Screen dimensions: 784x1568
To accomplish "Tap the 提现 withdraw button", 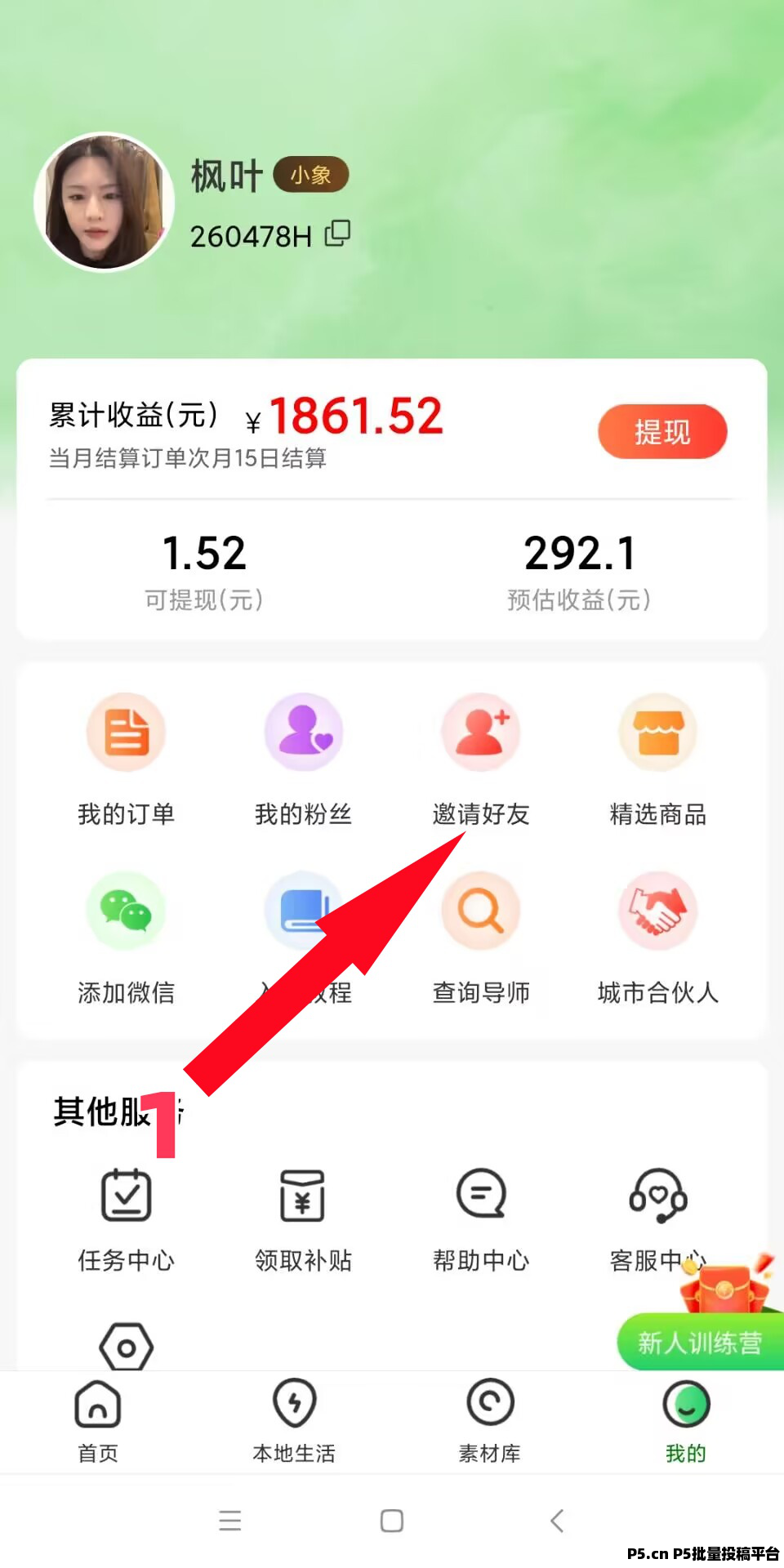I will point(662,431).
